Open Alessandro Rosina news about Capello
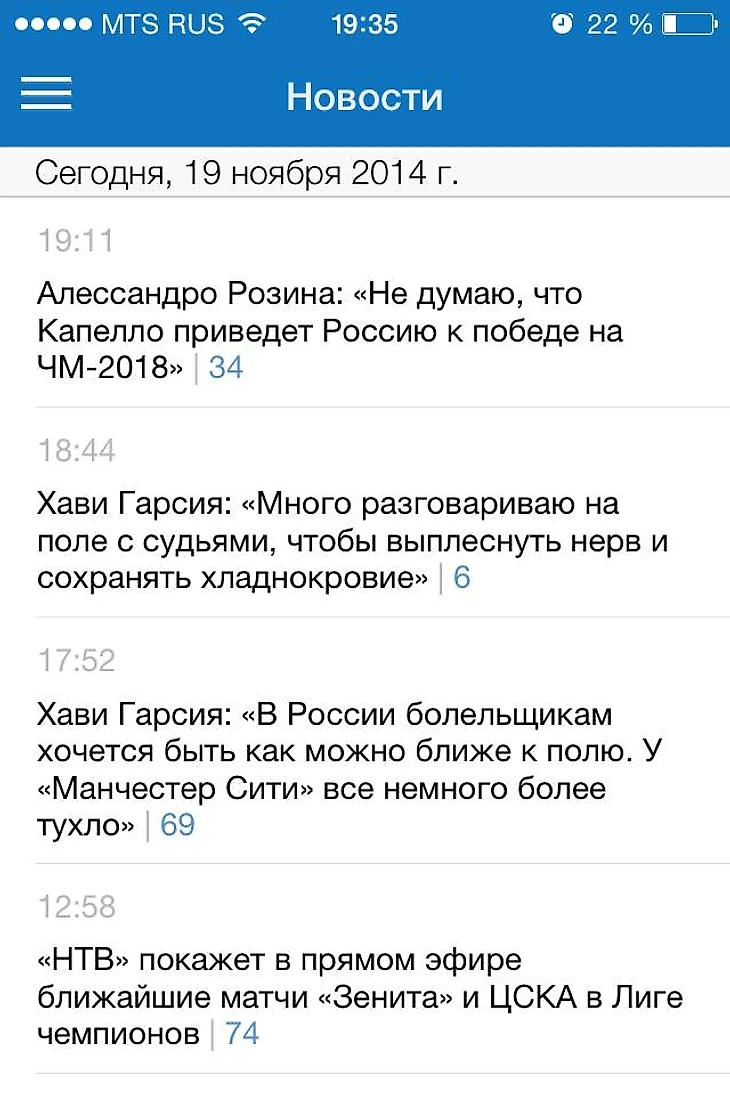This screenshot has height=1095, width=730. coord(330,330)
